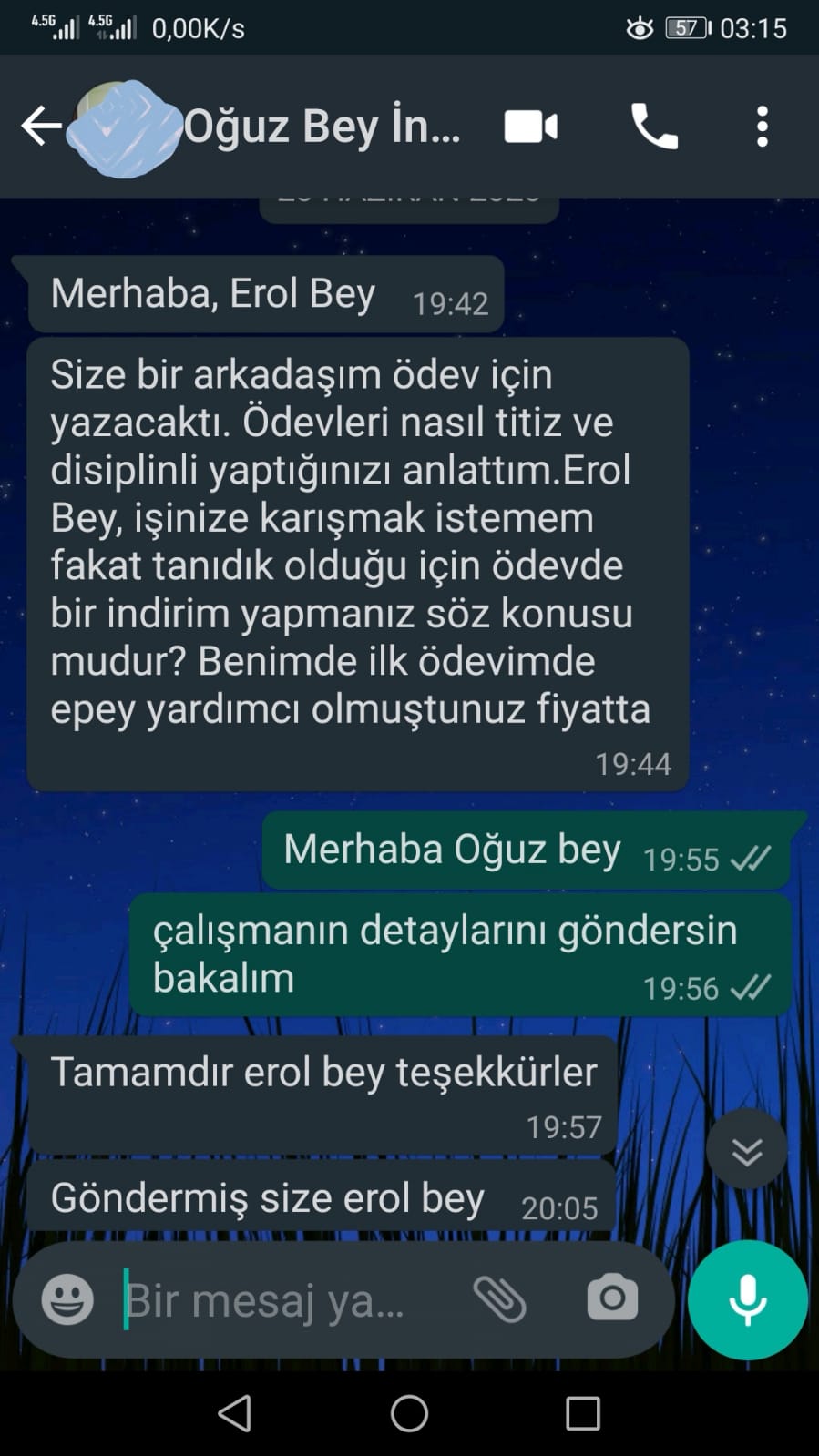Viewport: 819px width, 1456px height.
Task: Start a video call with Oğuz Bey
Action: pyautogui.click(x=531, y=127)
